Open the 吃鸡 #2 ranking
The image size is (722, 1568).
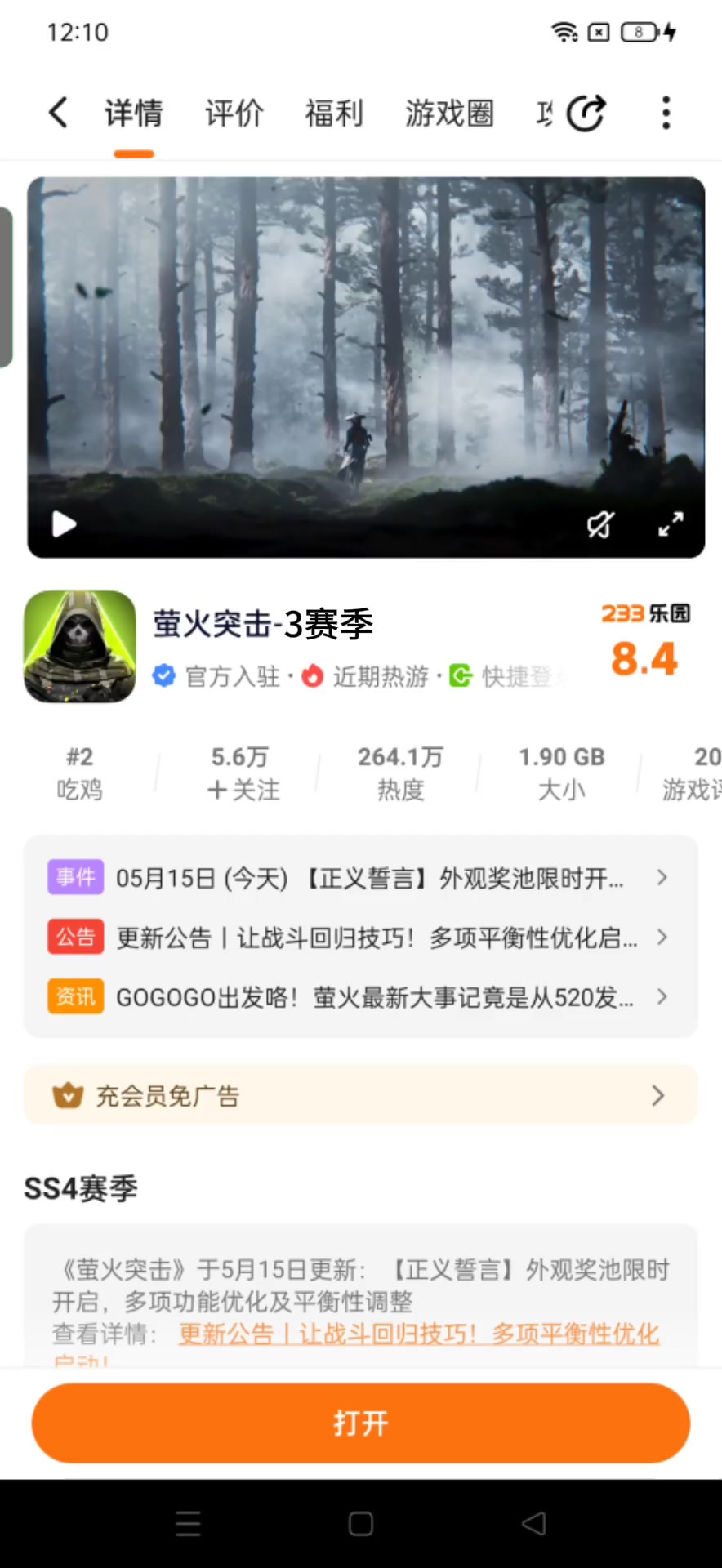click(79, 773)
